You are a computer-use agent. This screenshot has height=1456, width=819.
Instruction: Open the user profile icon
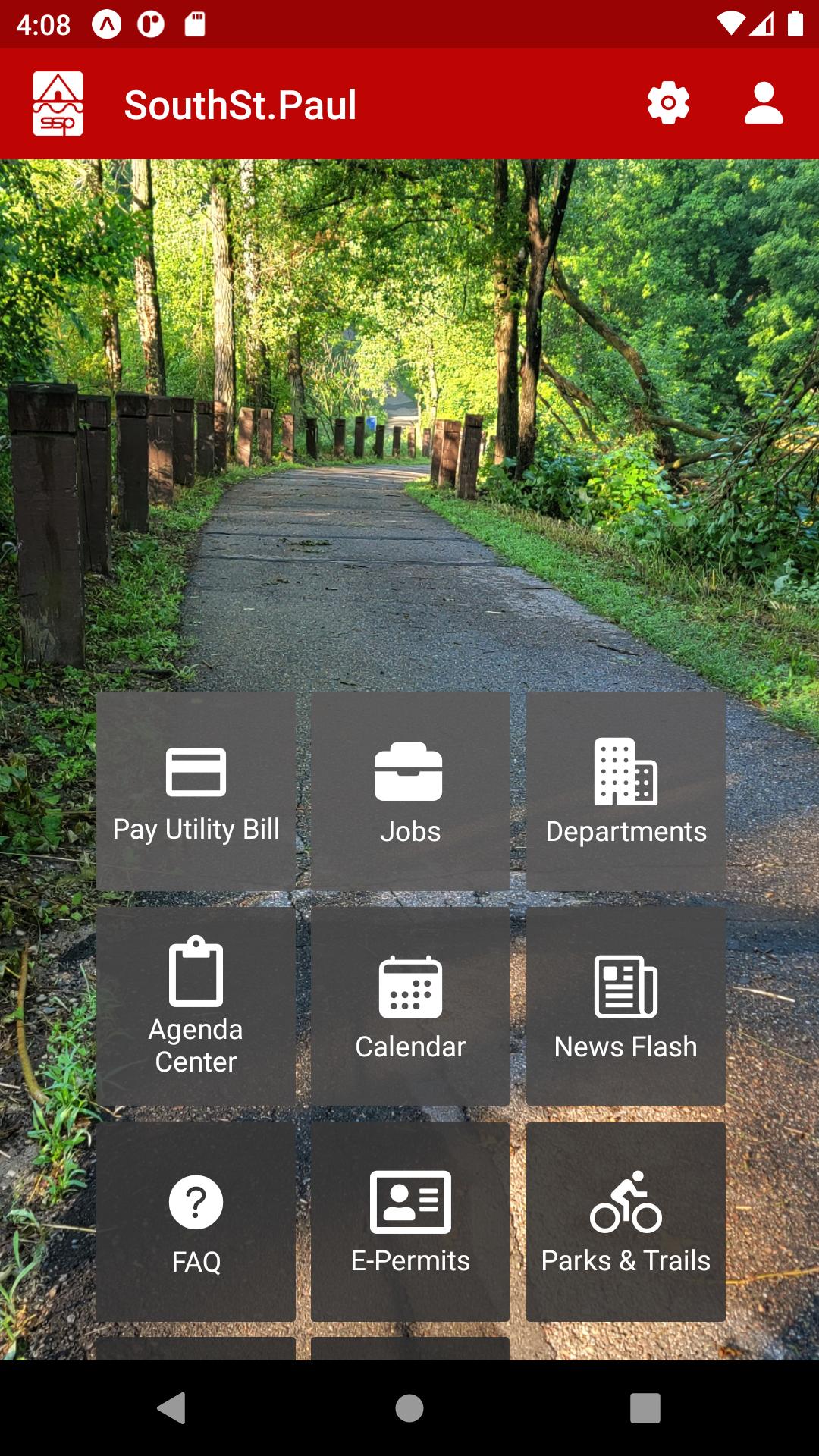point(763,104)
